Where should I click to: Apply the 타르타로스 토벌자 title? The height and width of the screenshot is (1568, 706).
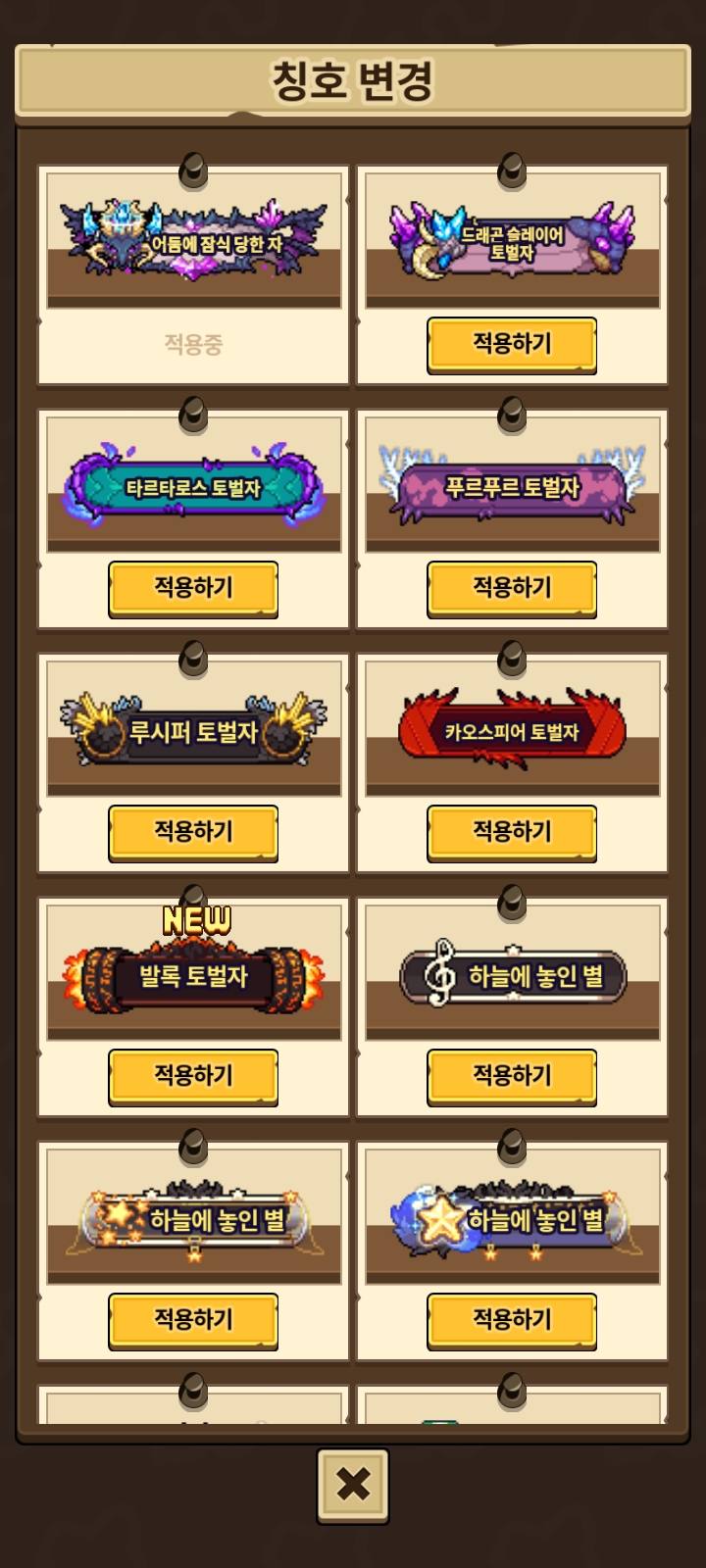193,588
